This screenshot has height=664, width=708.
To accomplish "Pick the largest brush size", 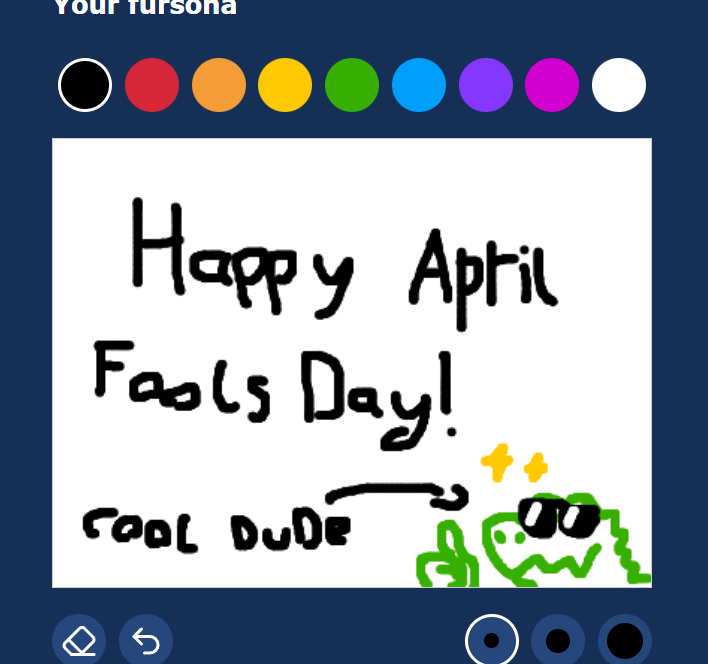I will click(x=625, y=640).
